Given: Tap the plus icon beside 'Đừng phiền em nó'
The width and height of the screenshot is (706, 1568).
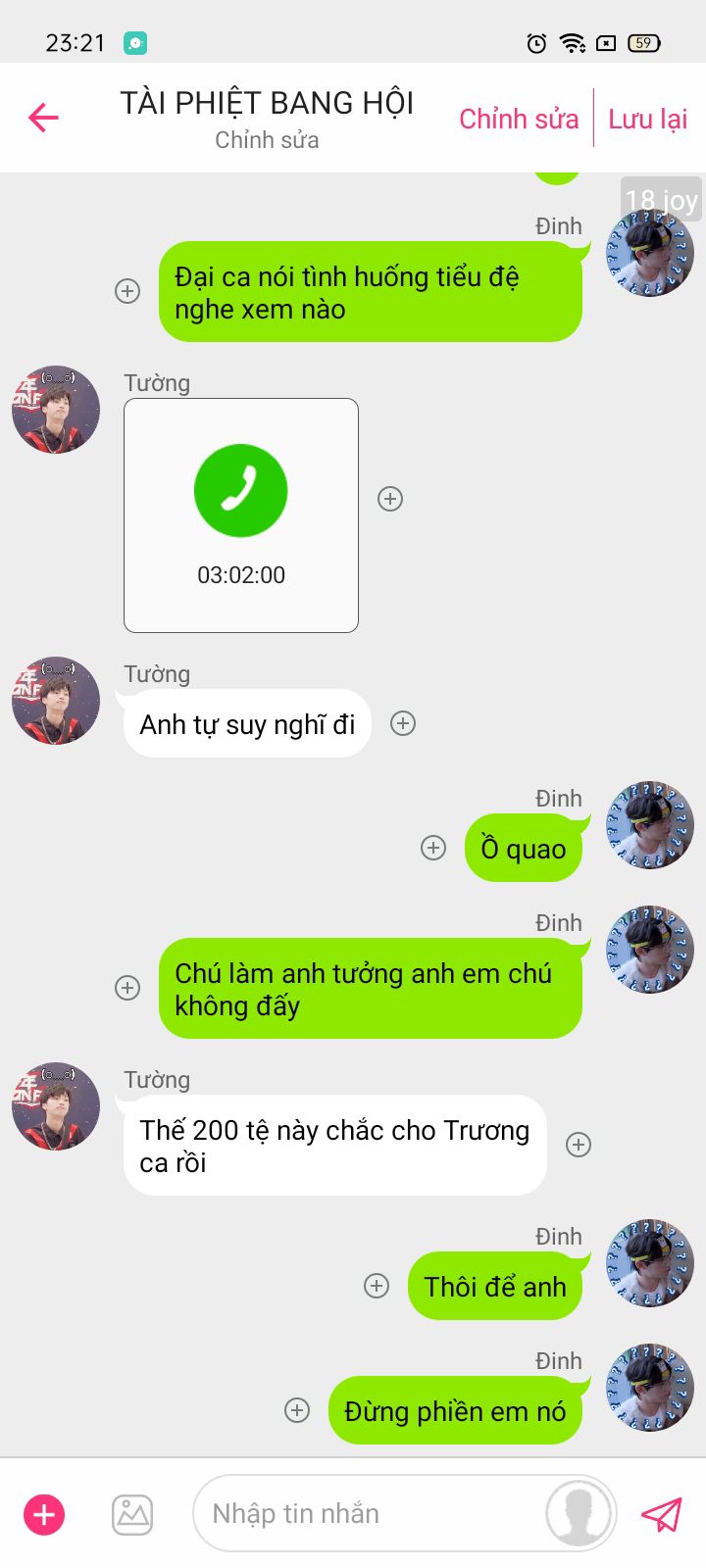Looking at the screenshot, I should click(297, 1410).
